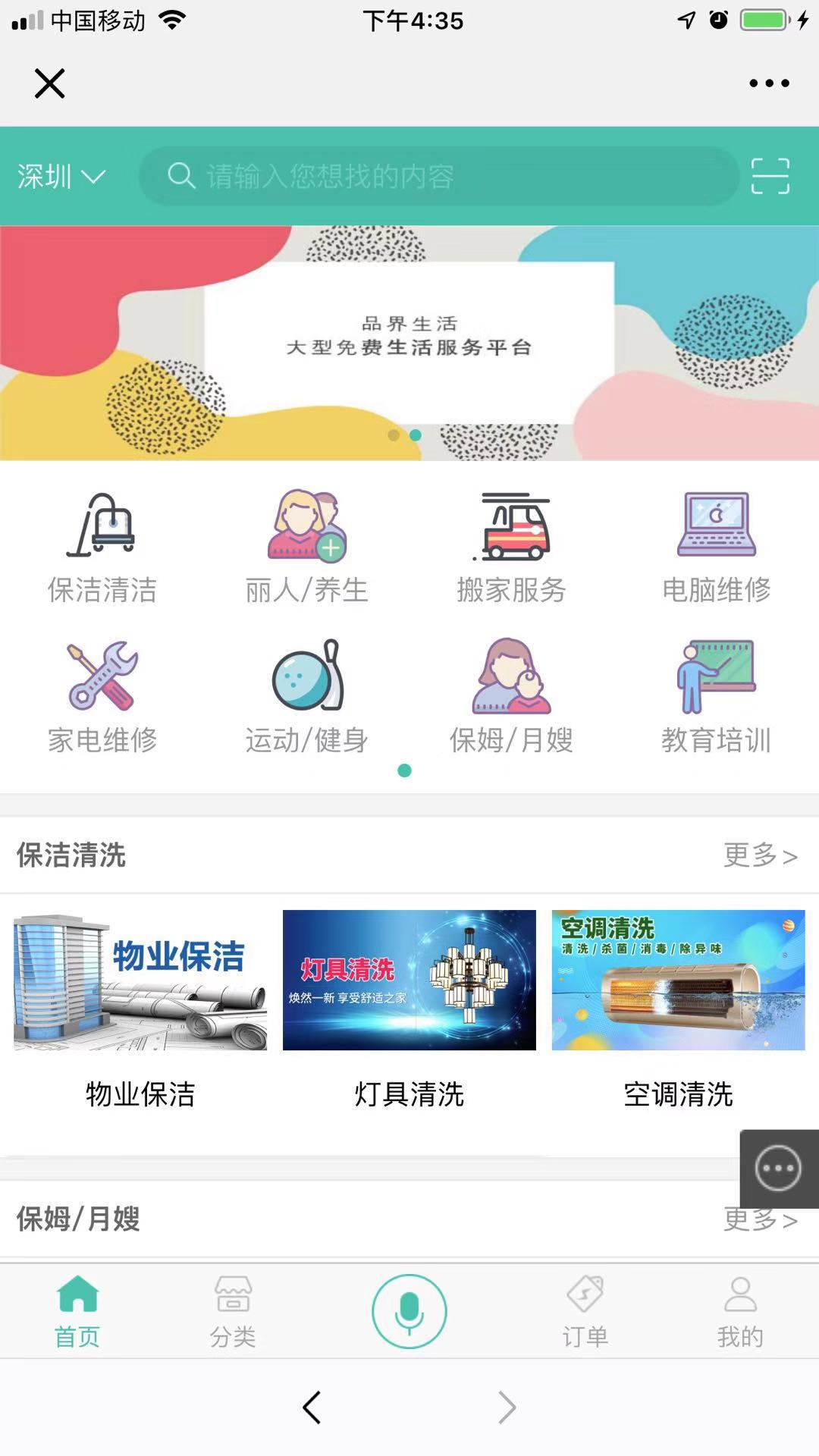The width and height of the screenshot is (819, 1456).
Task: Open the 空调清洗 service card
Action: click(679, 1009)
